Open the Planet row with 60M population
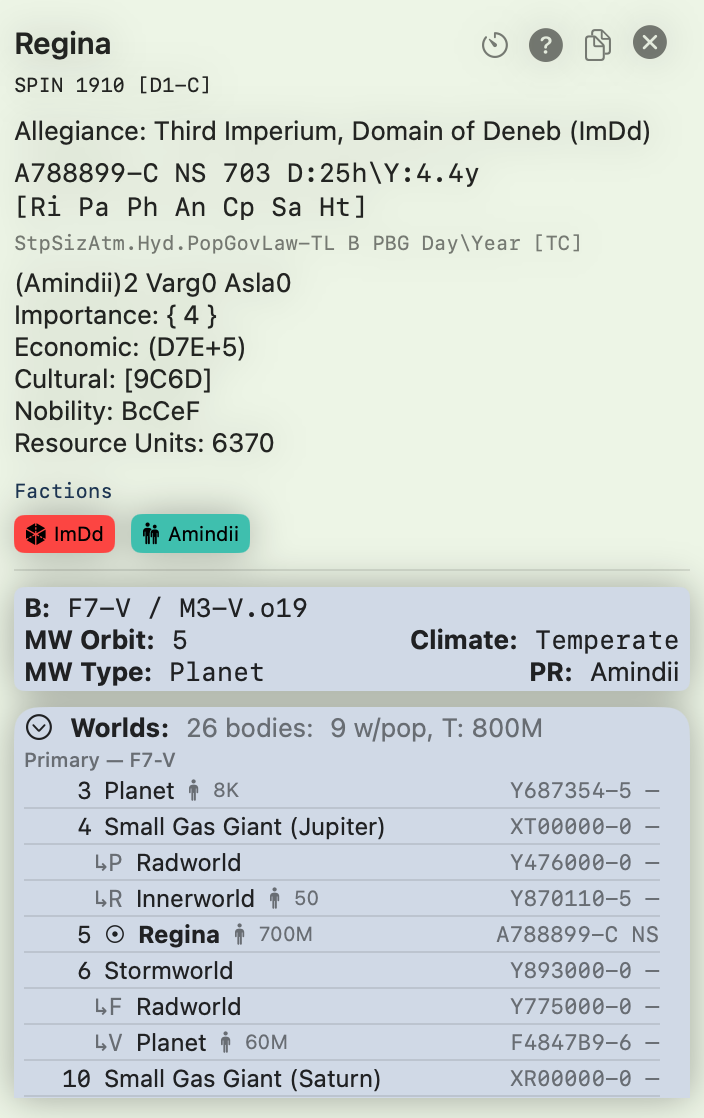This screenshot has height=1118, width=704. pyautogui.click(x=342, y=1043)
